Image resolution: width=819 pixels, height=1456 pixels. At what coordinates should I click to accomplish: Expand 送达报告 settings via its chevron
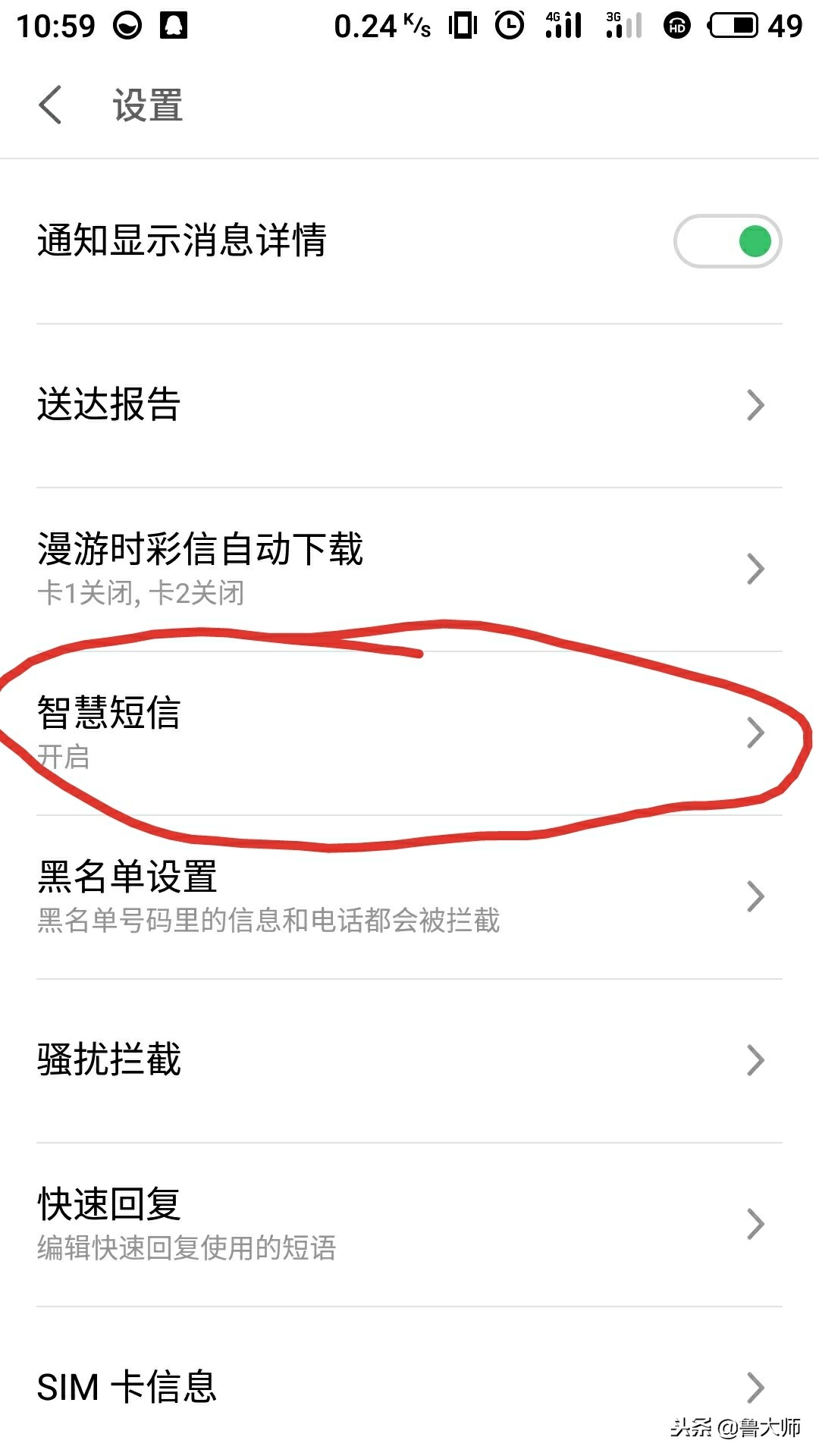755,406
